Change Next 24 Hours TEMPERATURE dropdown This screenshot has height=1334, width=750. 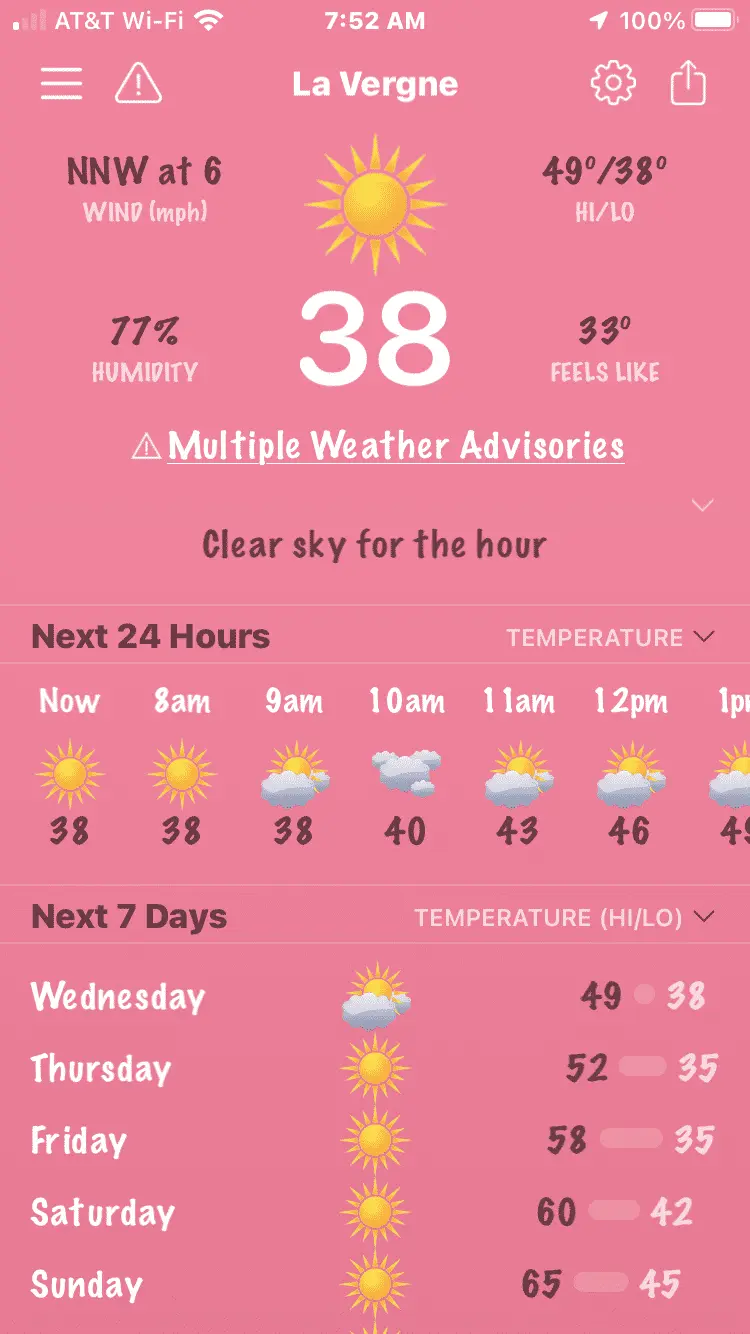point(610,638)
